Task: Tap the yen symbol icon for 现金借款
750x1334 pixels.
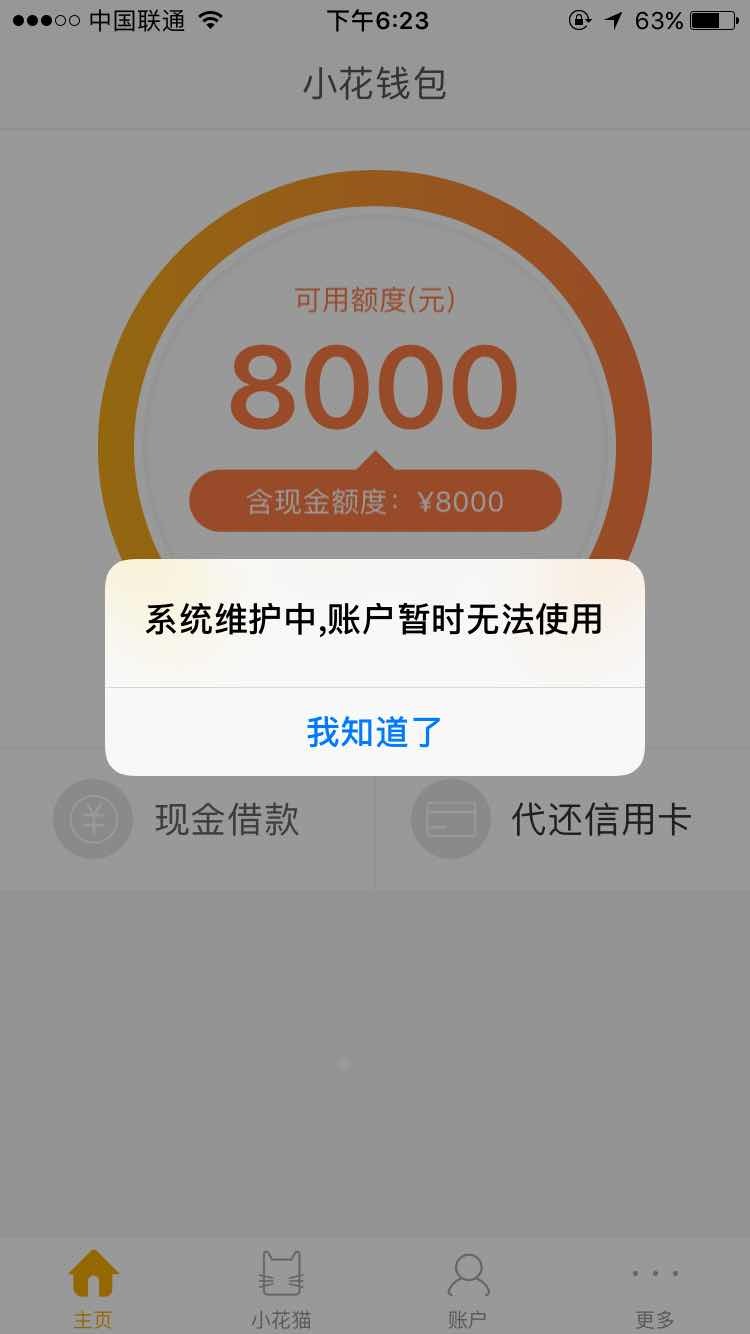Action: coord(93,818)
